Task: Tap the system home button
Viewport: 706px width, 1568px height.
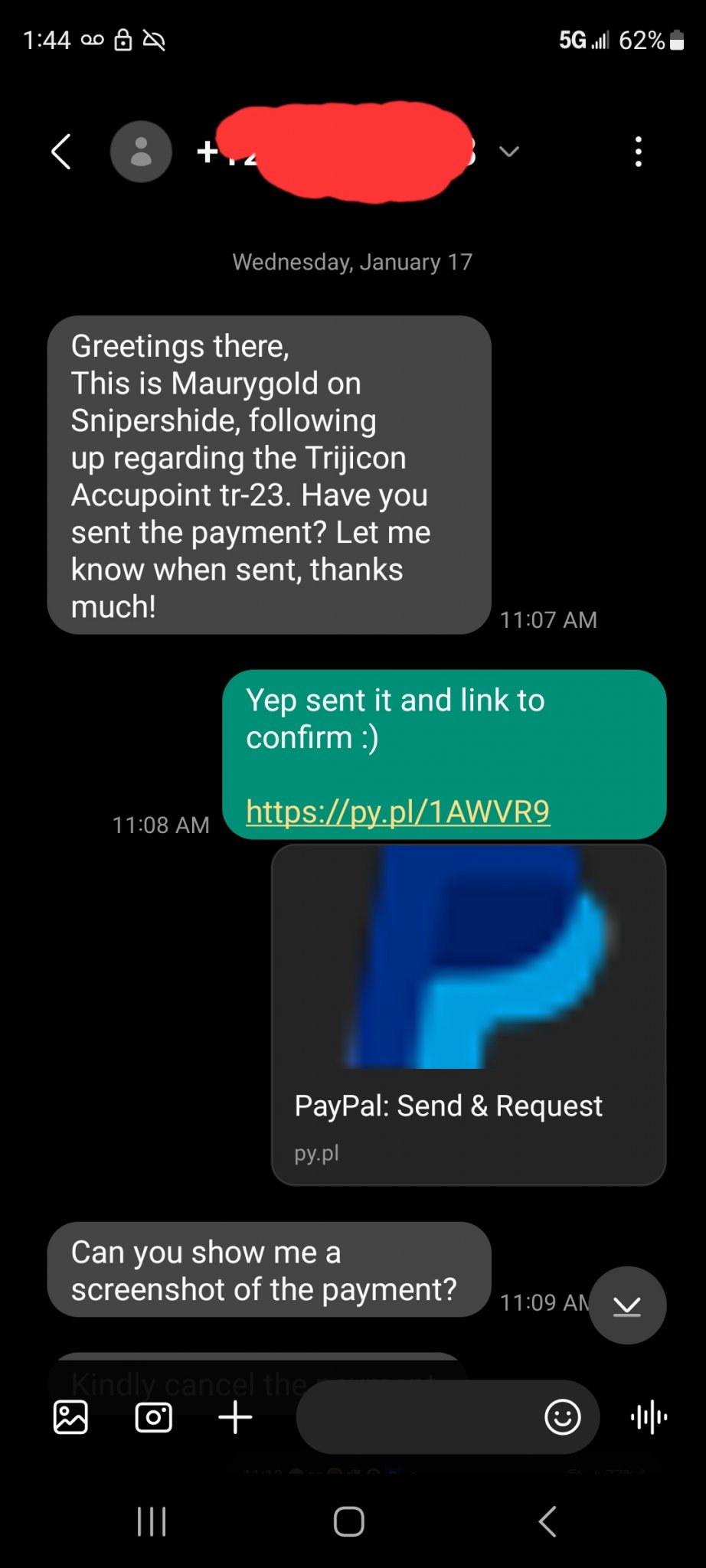Action: 349,1521
